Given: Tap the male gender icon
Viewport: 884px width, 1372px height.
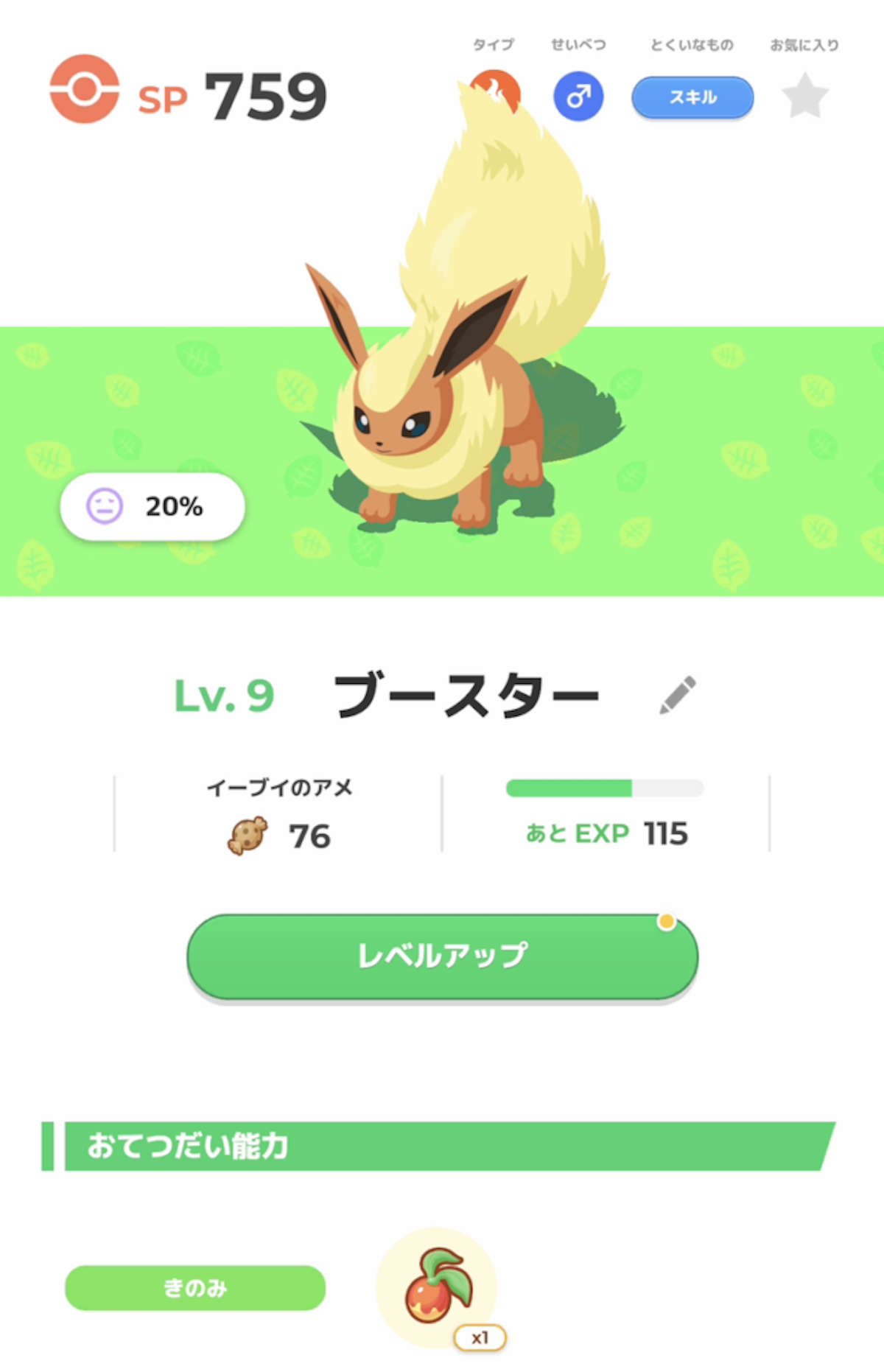Looking at the screenshot, I should click(578, 97).
